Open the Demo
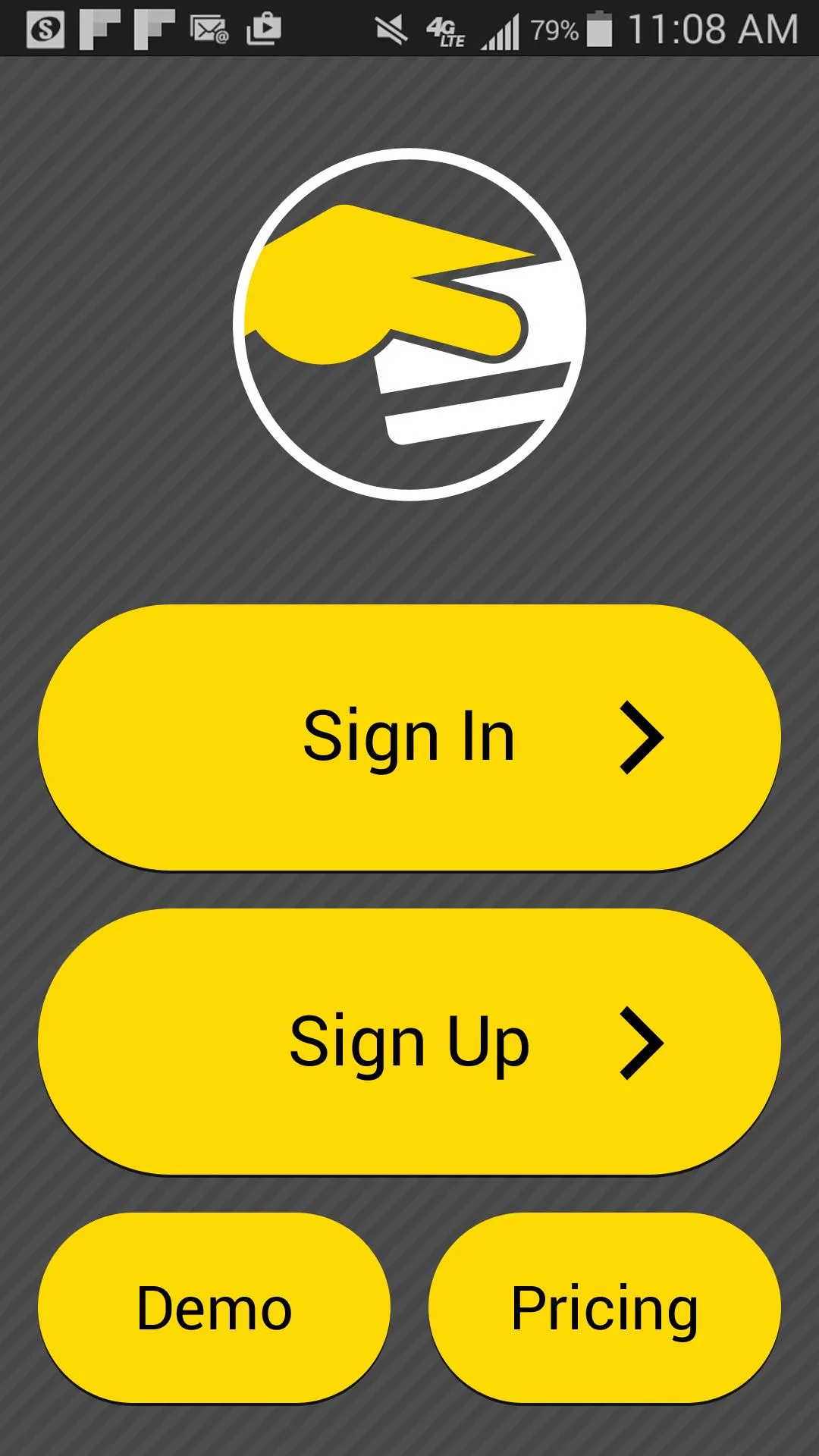The image size is (819, 1456). [x=214, y=1308]
